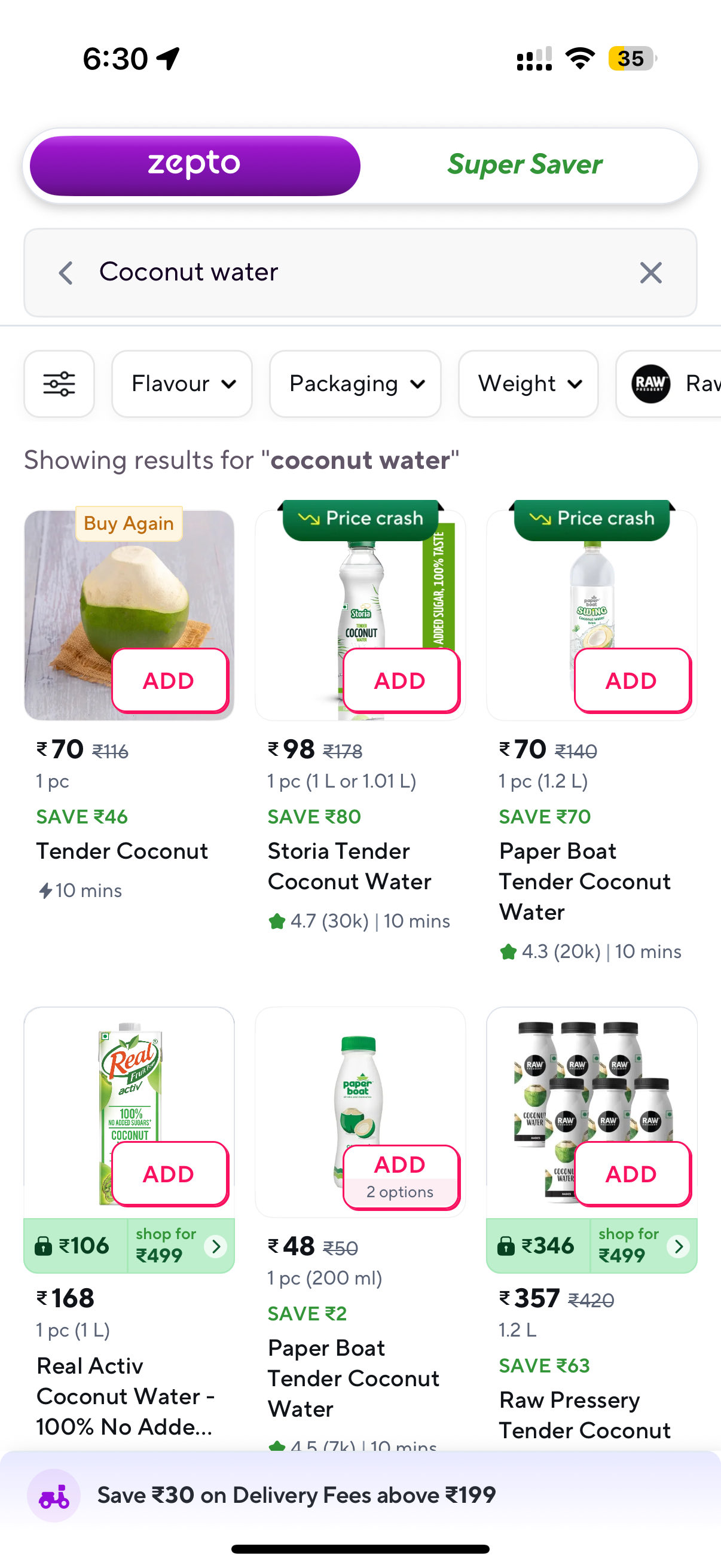Add Tender Coconut to cart
The width and height of the screenshot is (721, 1568).
(x=169, y=681)
